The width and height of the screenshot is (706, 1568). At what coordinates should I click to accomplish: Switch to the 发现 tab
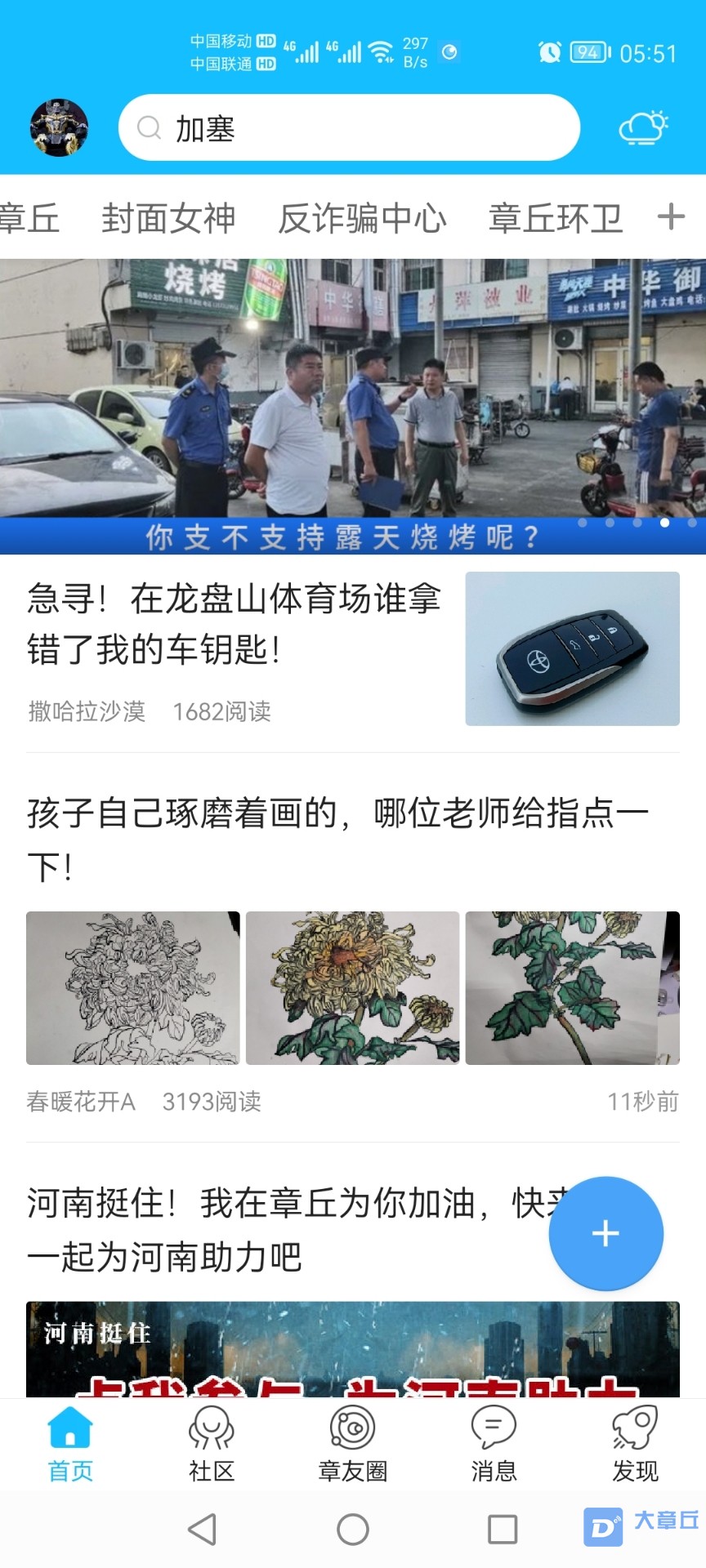coord(635,1444)
